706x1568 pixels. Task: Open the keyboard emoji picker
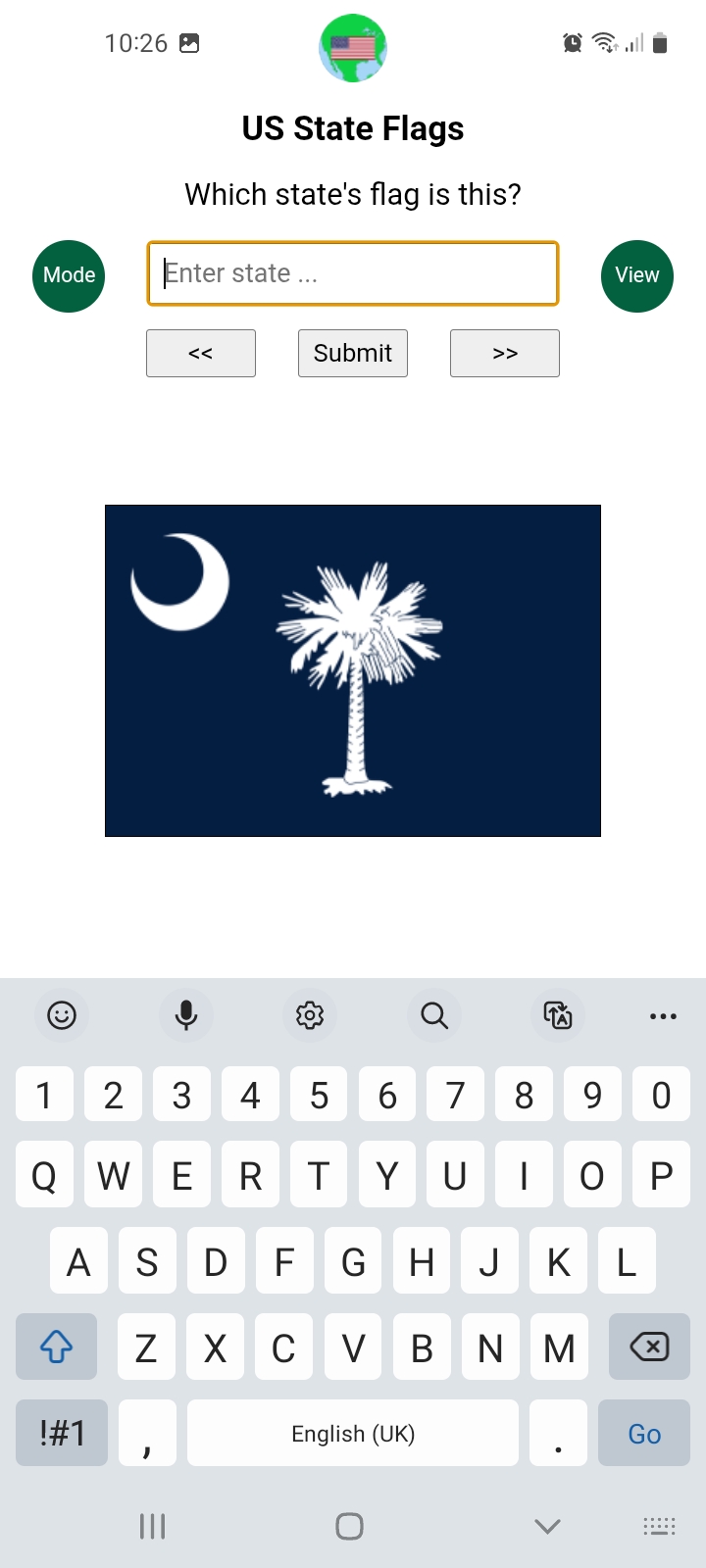[x=62, y=1015]
